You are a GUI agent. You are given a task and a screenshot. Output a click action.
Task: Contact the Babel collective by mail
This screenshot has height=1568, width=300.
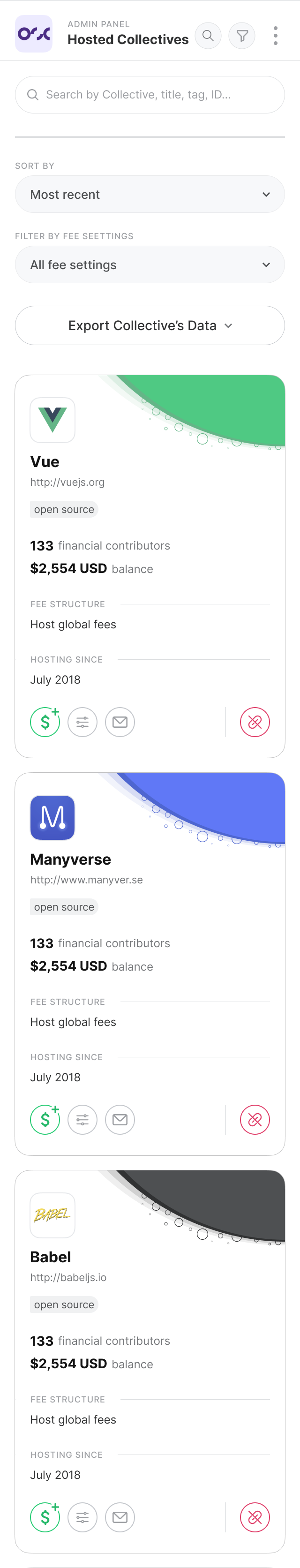click(120, 1517)
